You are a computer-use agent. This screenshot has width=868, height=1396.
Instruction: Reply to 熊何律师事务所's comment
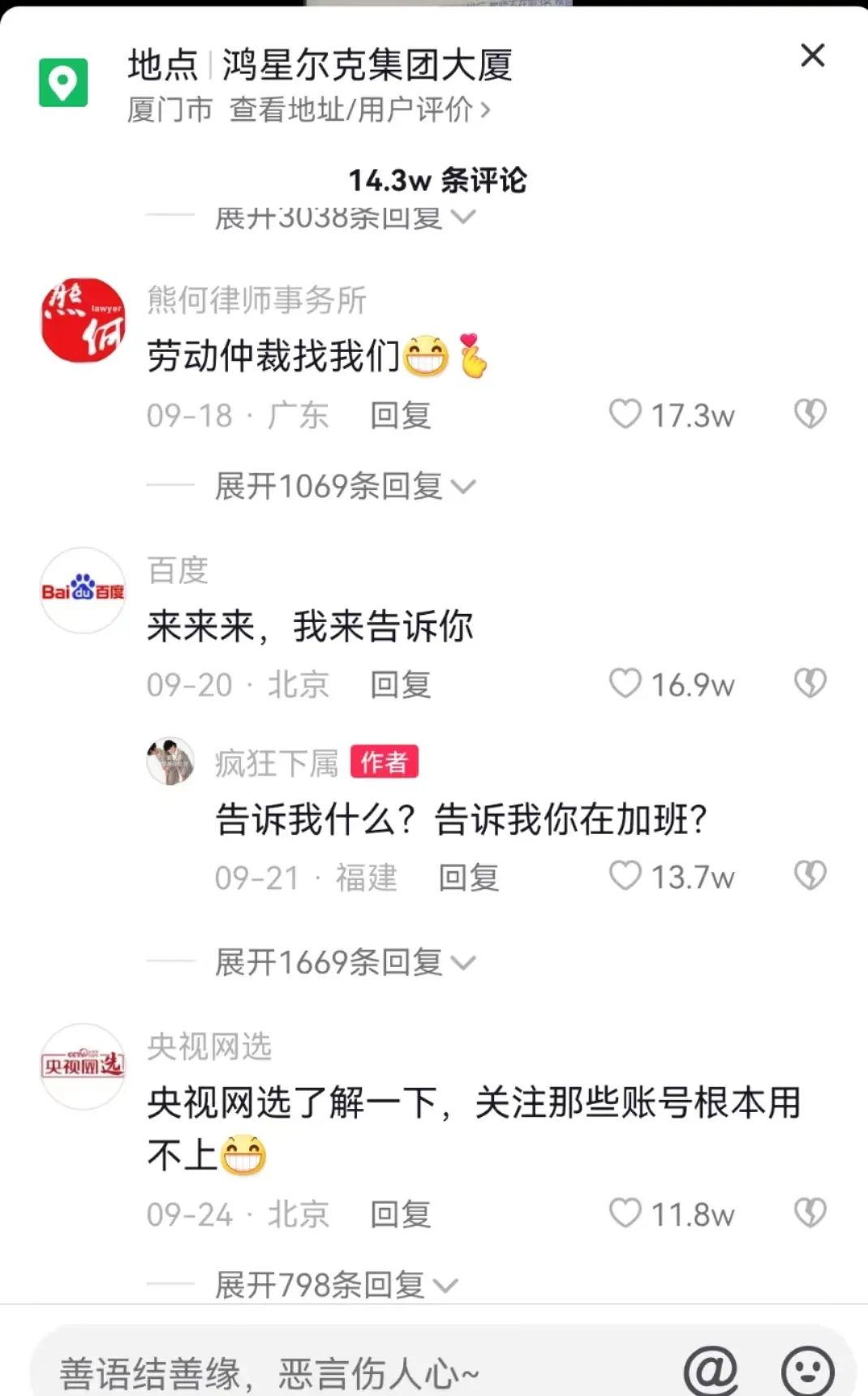[x=400, y=415]
